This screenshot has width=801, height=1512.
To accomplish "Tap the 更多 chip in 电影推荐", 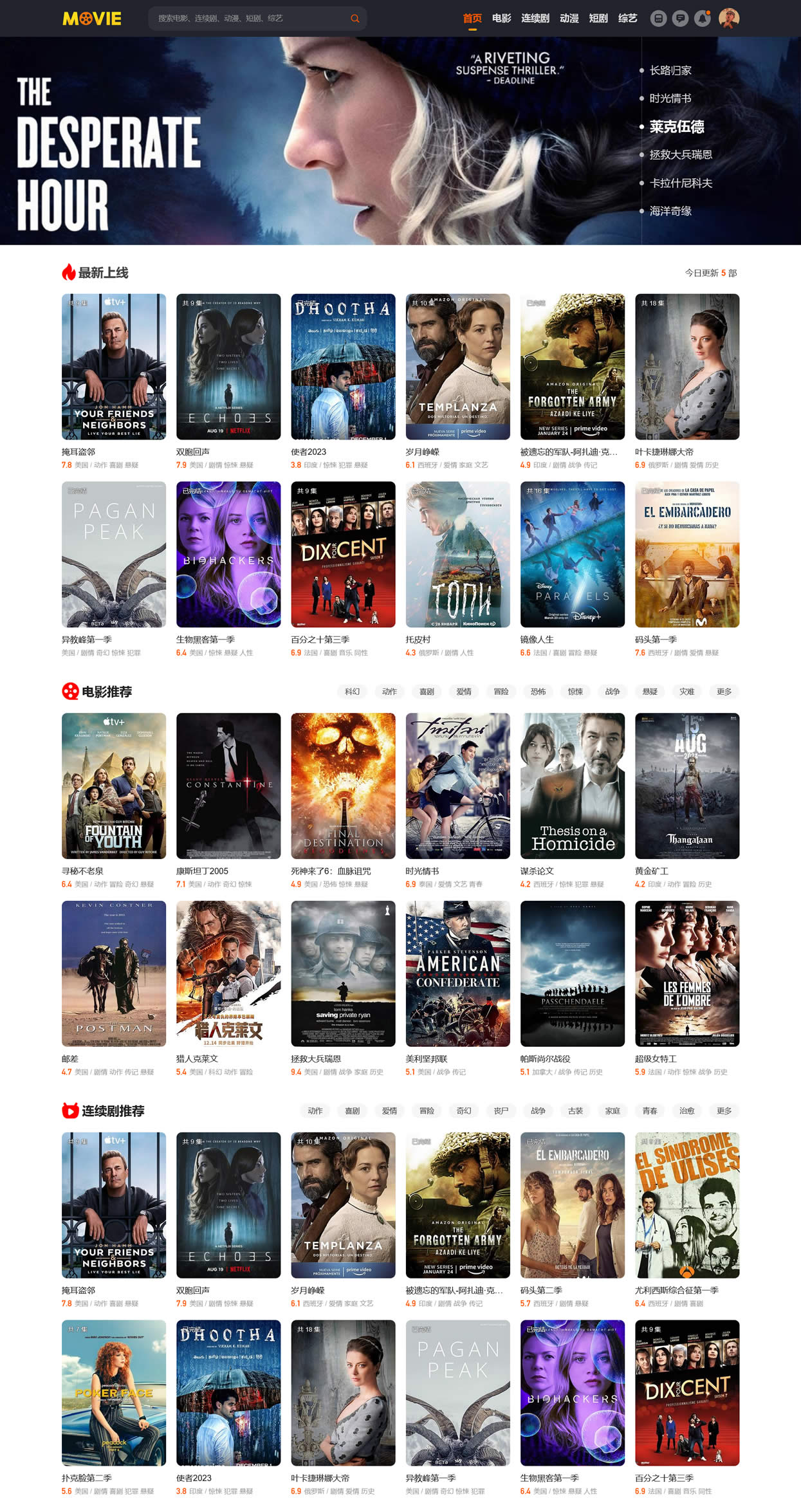I will (x=724, y=692).
